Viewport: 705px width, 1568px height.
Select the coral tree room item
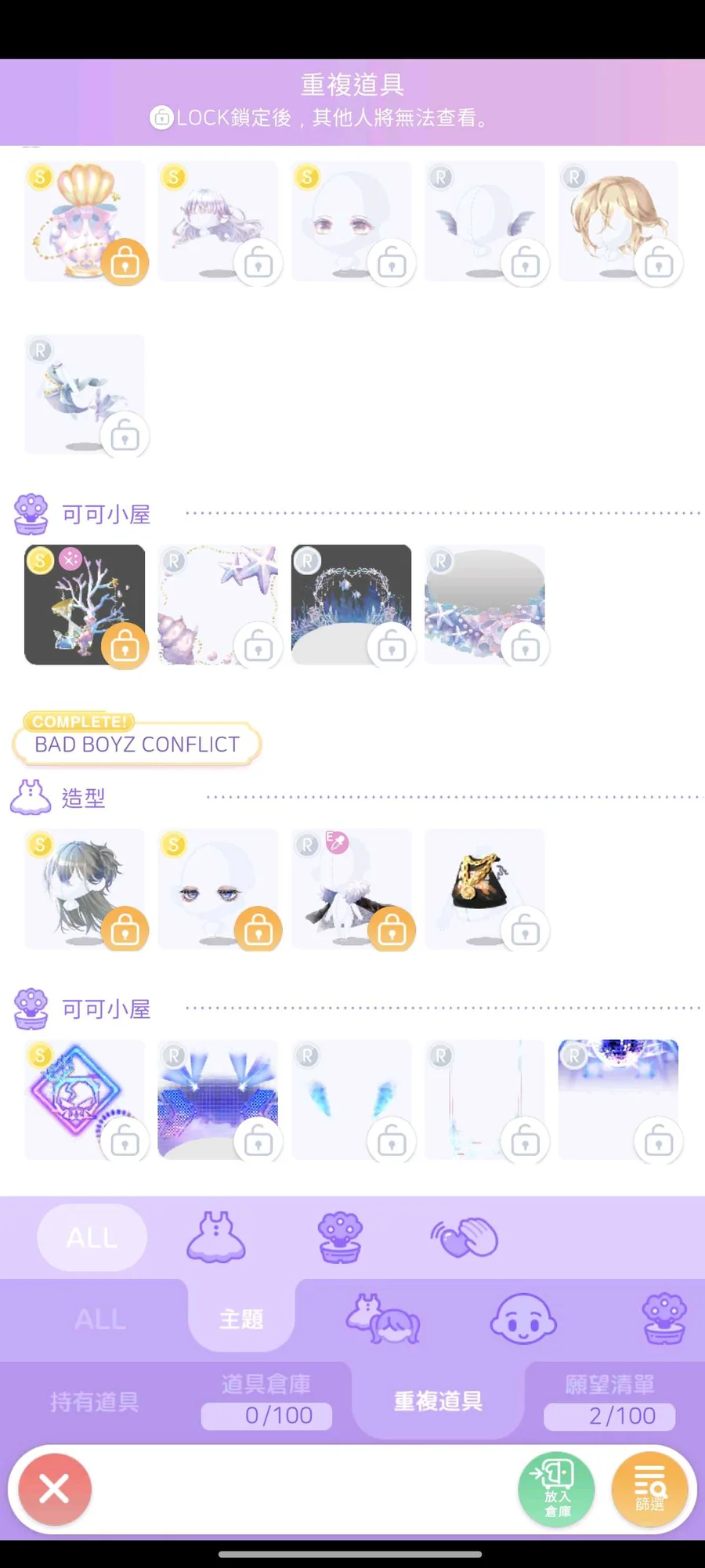[85, 604]
